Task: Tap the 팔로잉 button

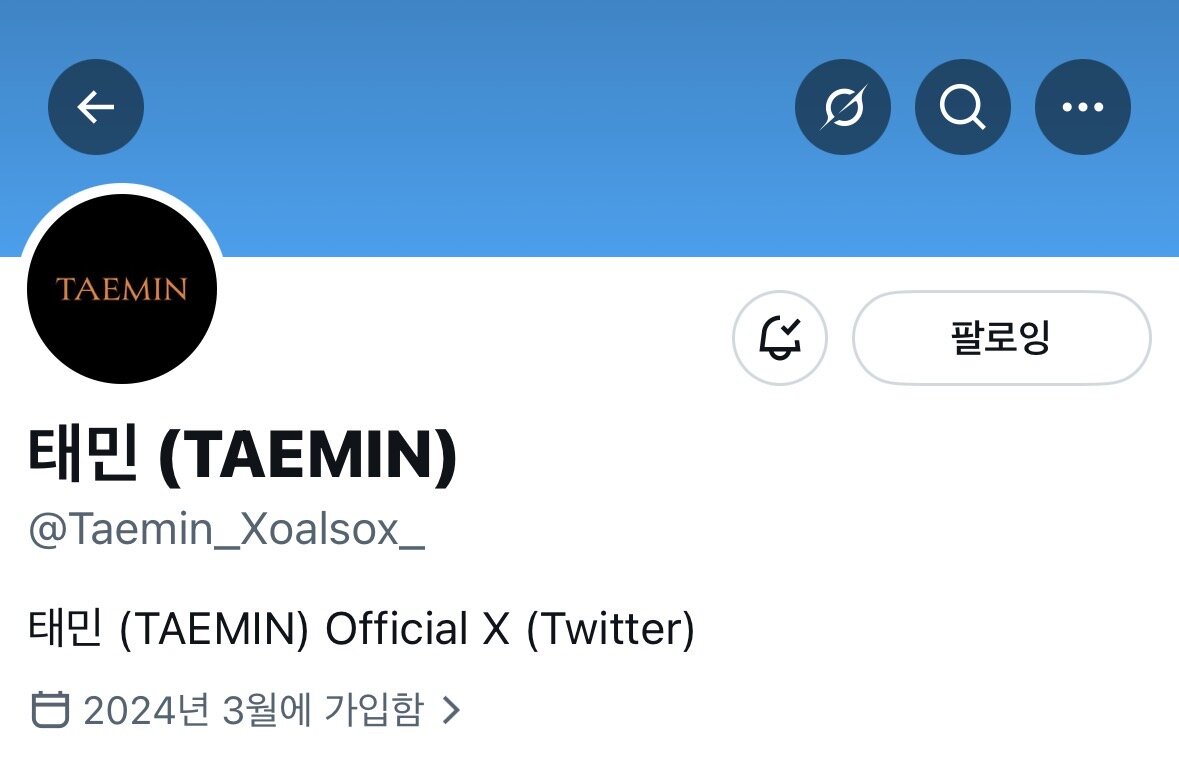Action: (x=1001, y=338)
